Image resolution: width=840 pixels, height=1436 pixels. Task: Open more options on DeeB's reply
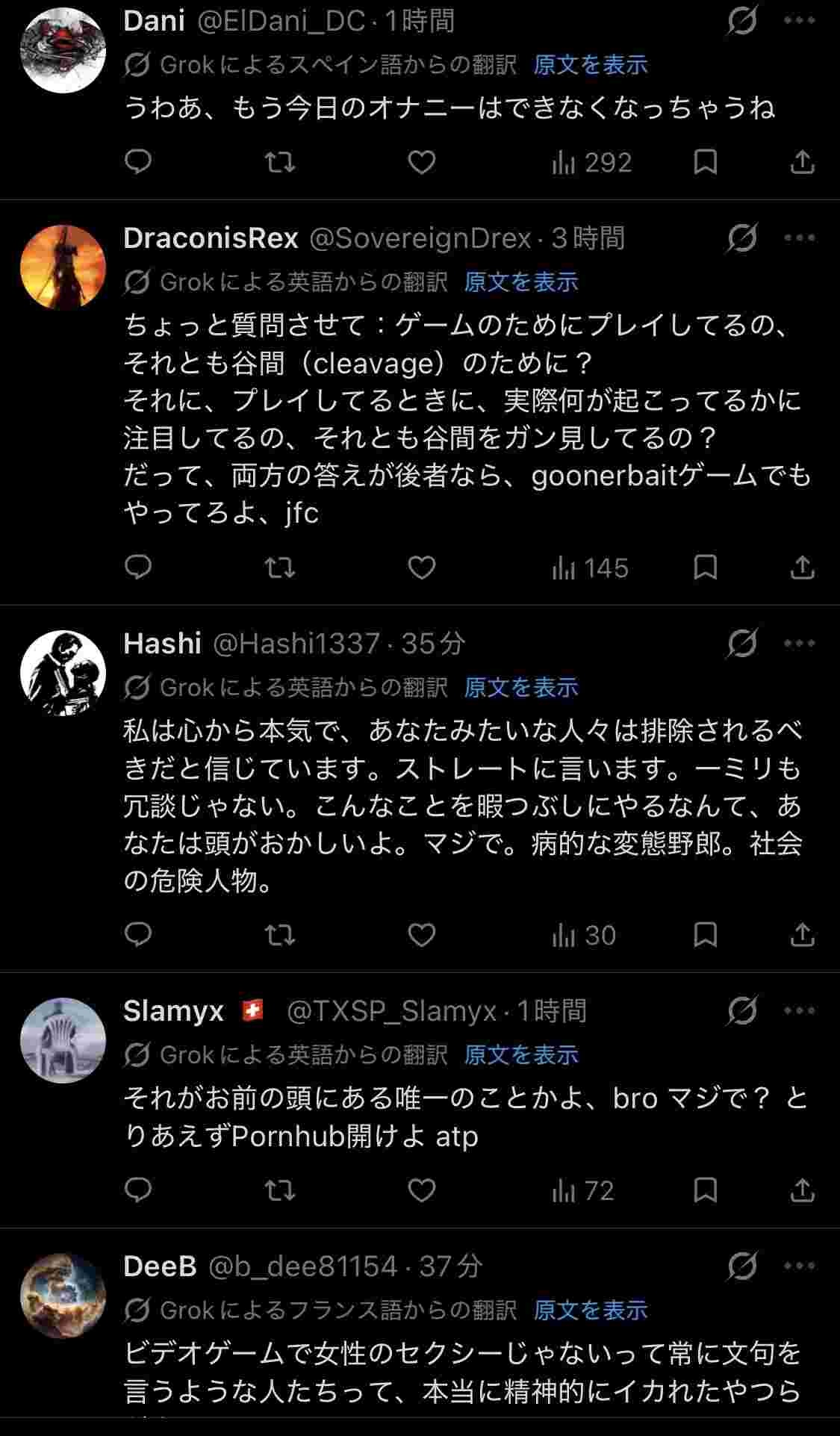point(800,1266)
